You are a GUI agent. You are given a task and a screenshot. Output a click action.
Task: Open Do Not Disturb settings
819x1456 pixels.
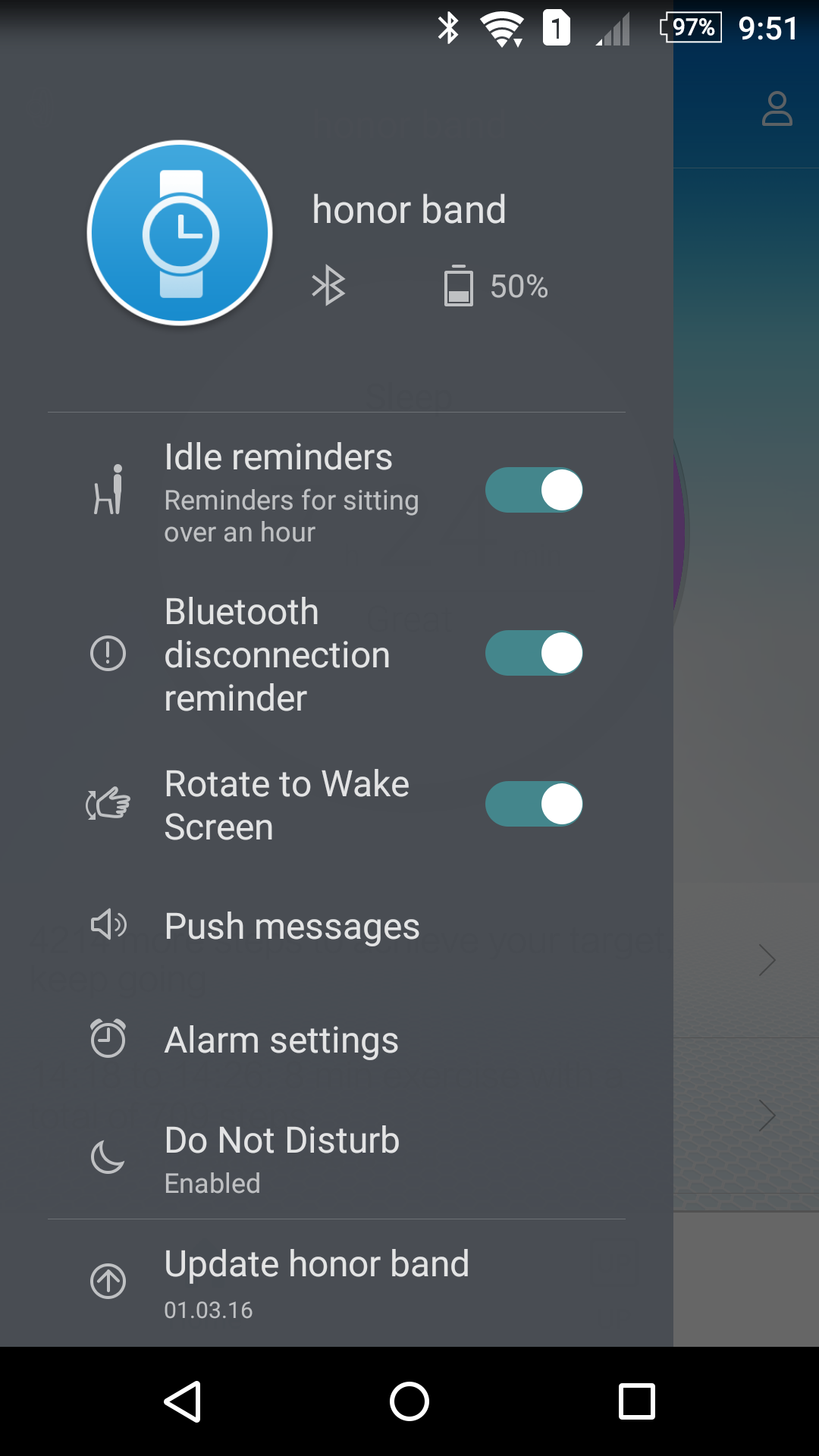point(337,1159)
